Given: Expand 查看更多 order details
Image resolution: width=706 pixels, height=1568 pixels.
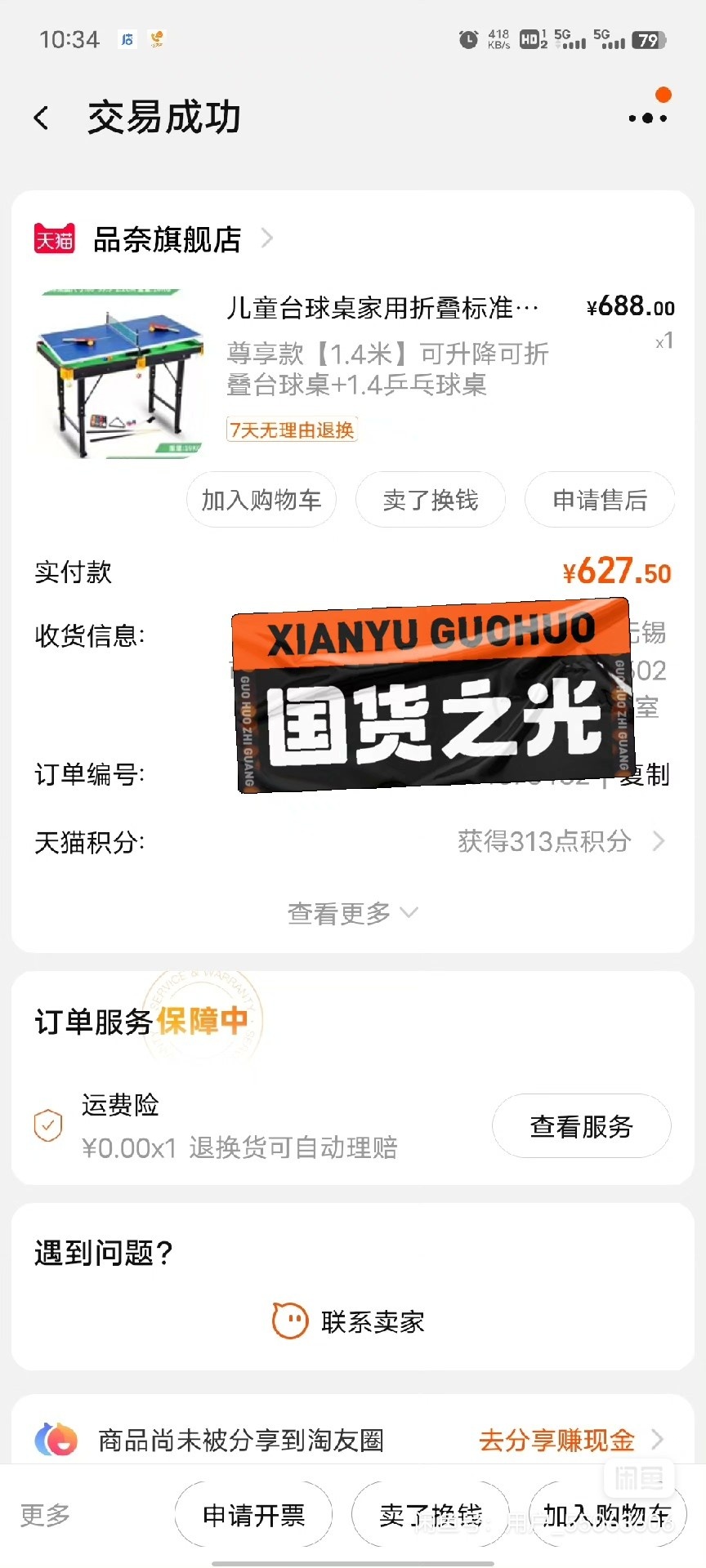Looking at the screenshot, I should pos(352,913).
